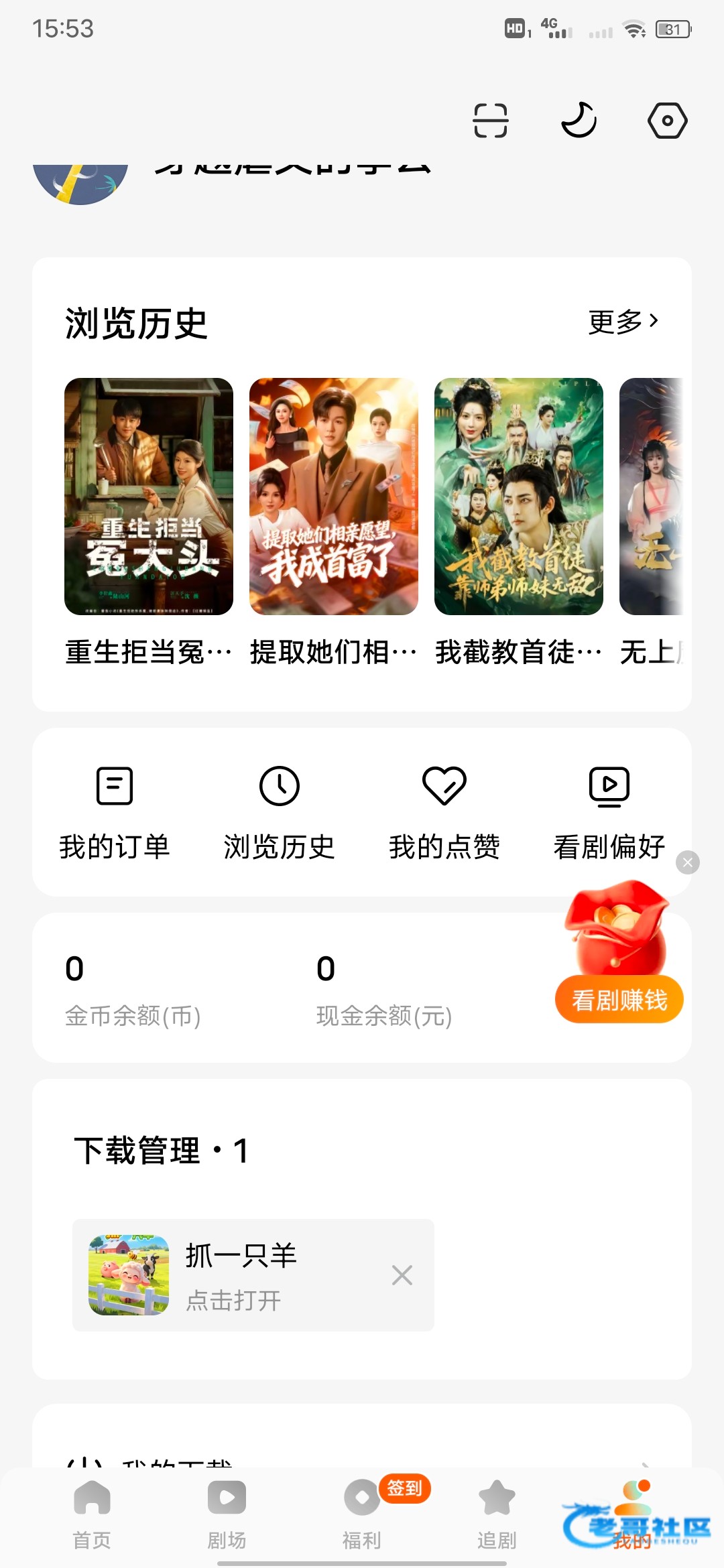The width and height of the screenshot is (724, 1568).
Task: Open the drama 我截教首徒
Action: coord(519,497)
